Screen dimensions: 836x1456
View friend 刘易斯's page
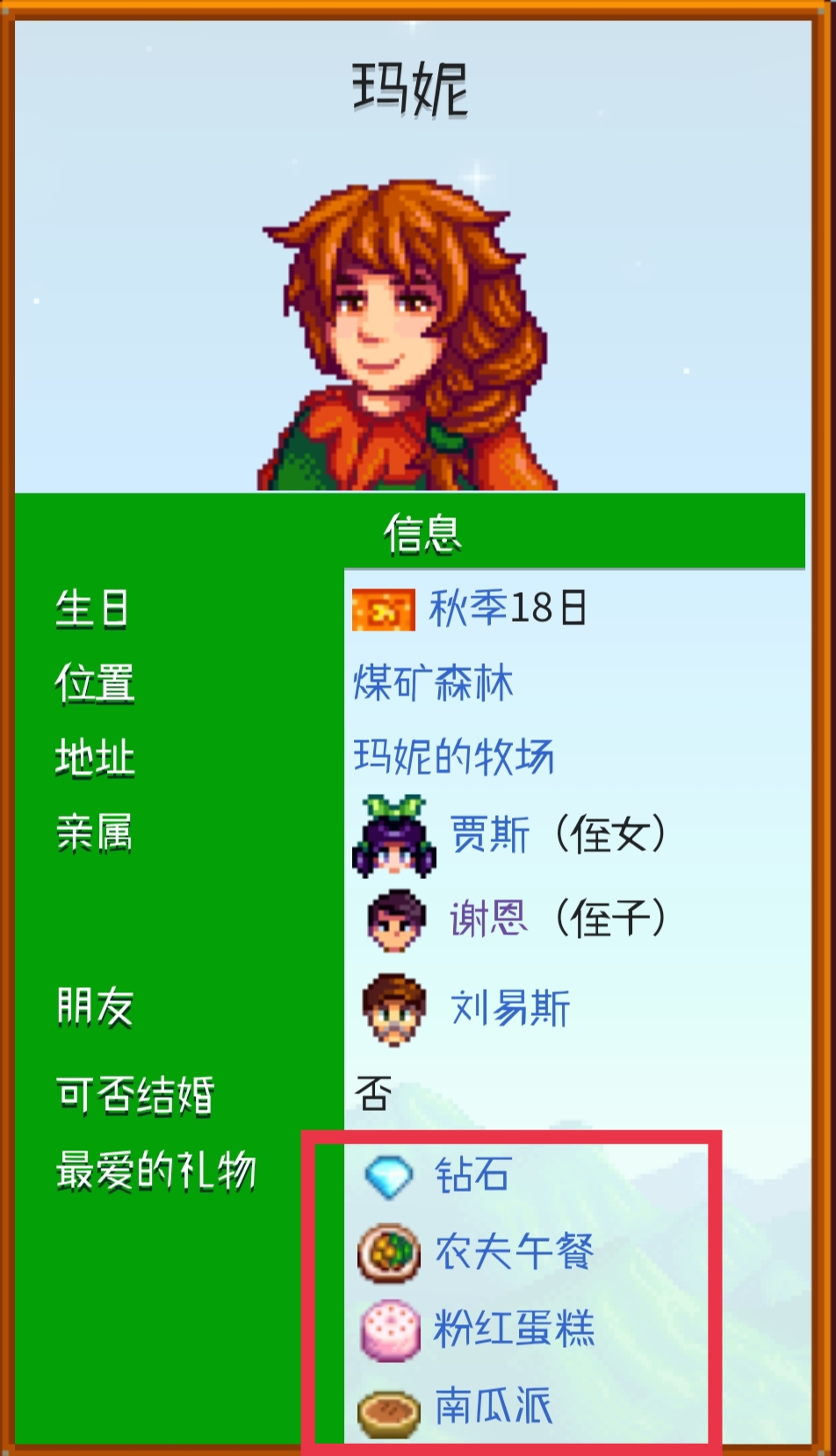(510, 1008)
